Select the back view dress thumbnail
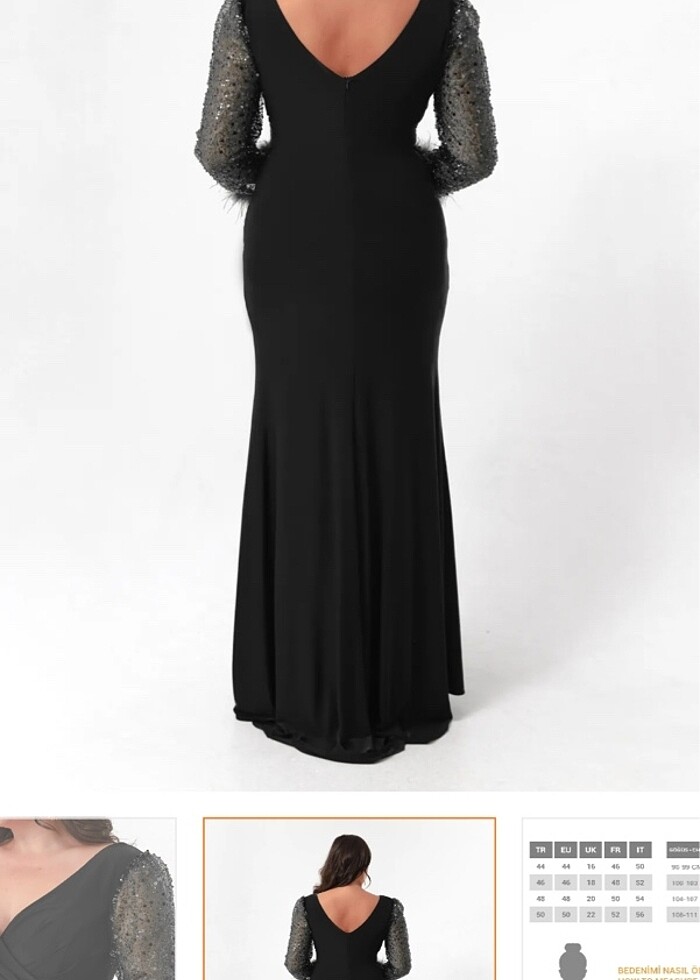700x980 pixels. coord(349,898)
